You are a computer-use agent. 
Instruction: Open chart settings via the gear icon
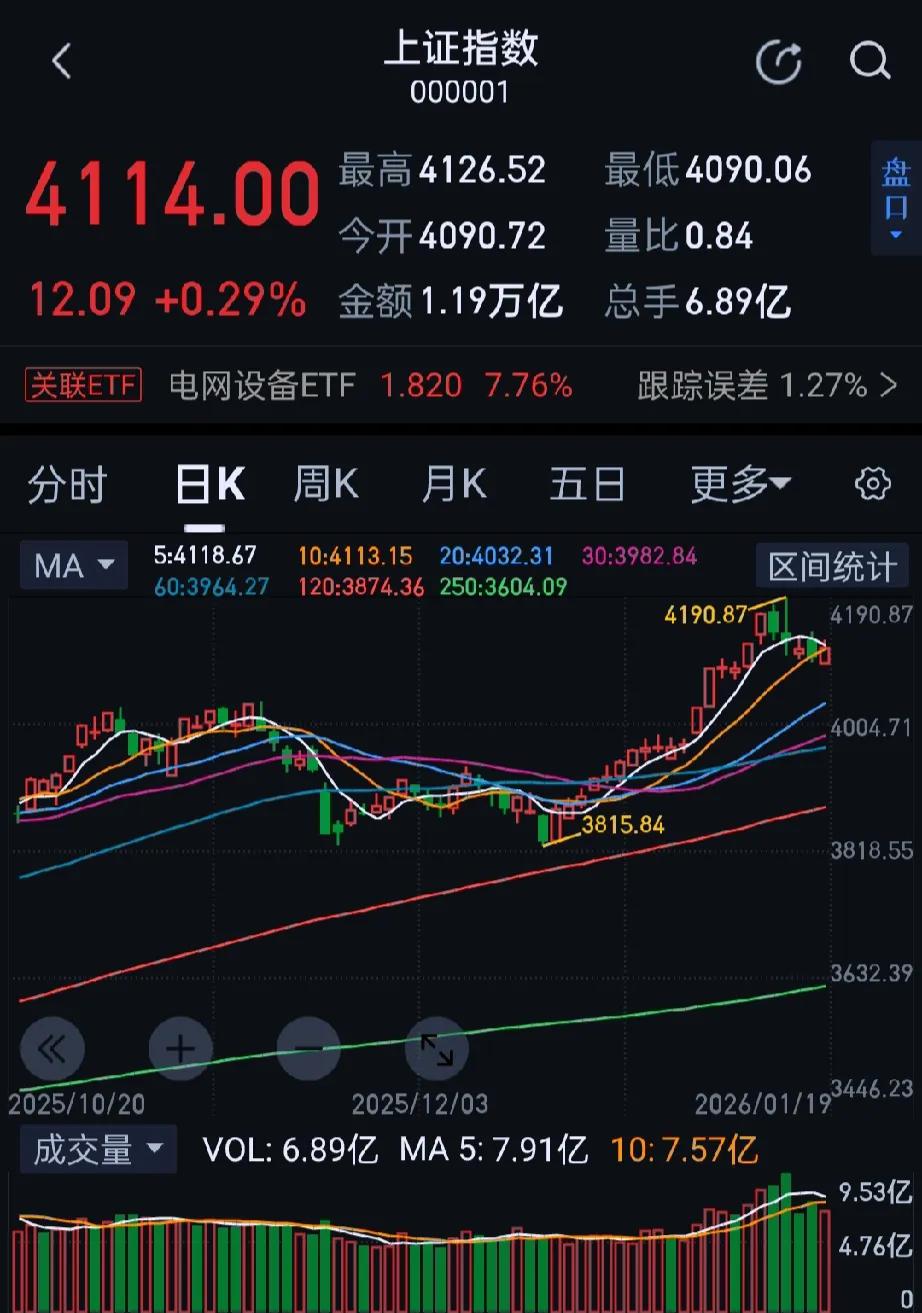click(871, 484)
